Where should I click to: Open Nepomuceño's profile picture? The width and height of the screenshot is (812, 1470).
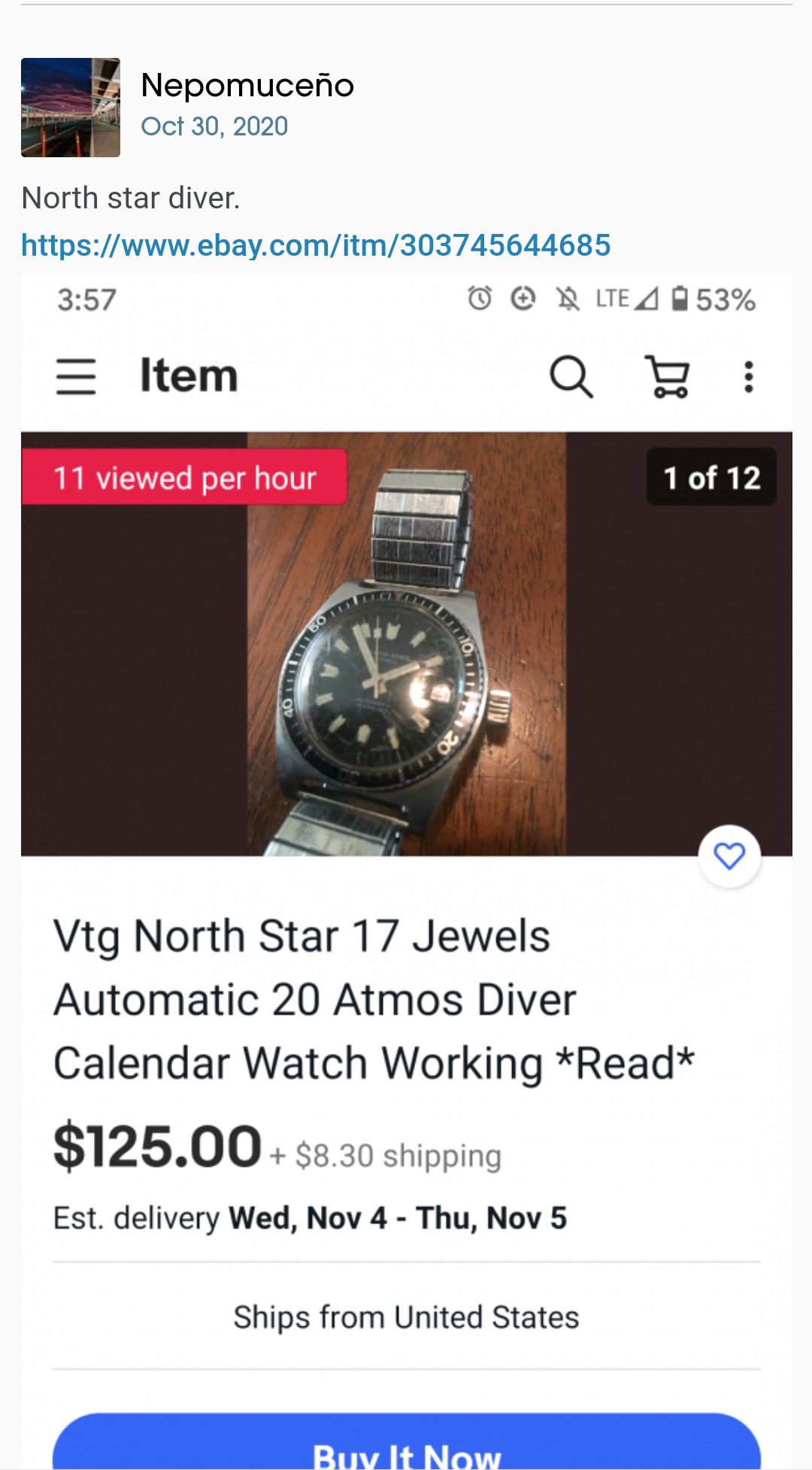click(71, 108)
